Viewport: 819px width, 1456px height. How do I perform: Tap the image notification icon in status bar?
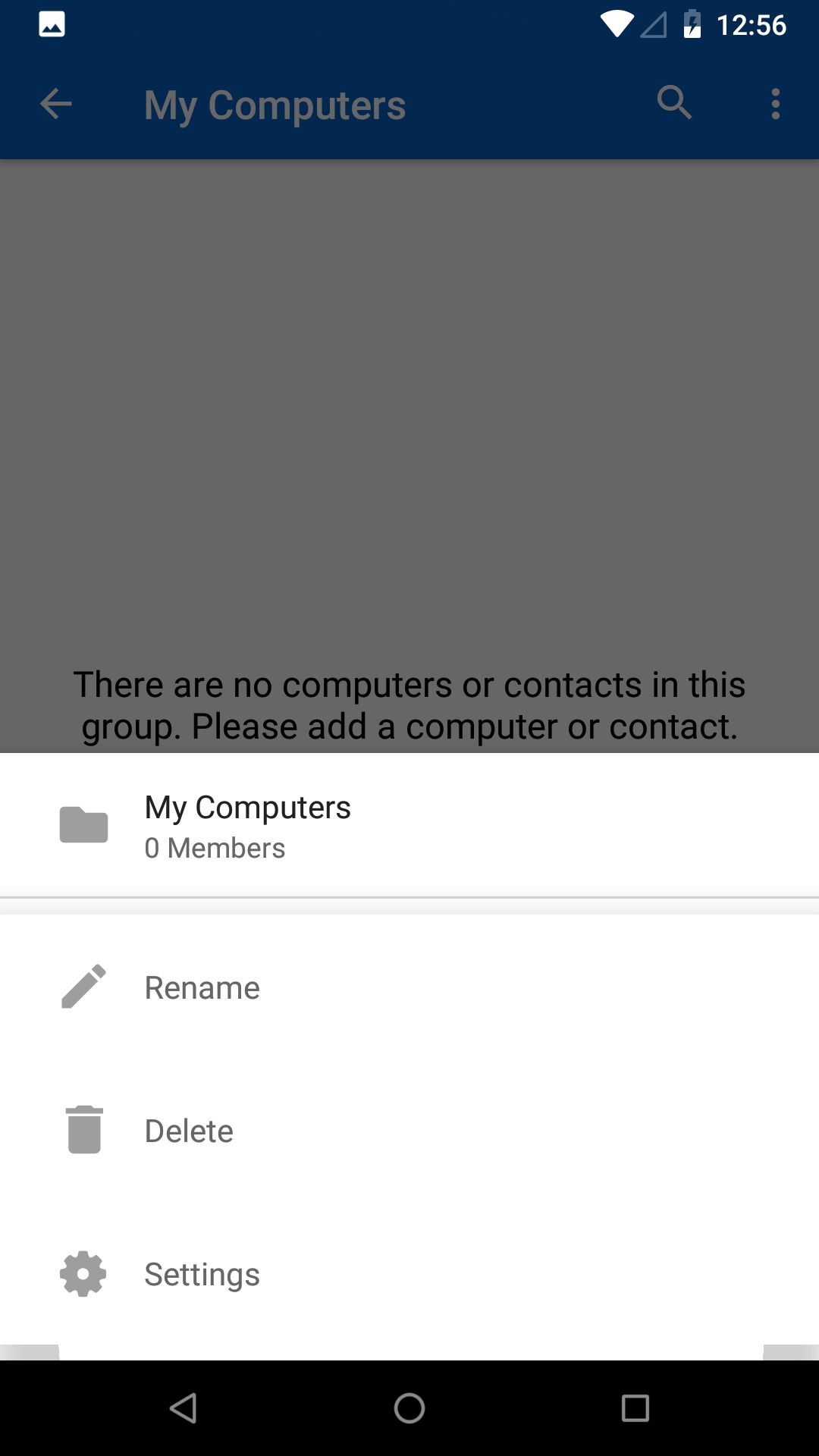(51, 24)
